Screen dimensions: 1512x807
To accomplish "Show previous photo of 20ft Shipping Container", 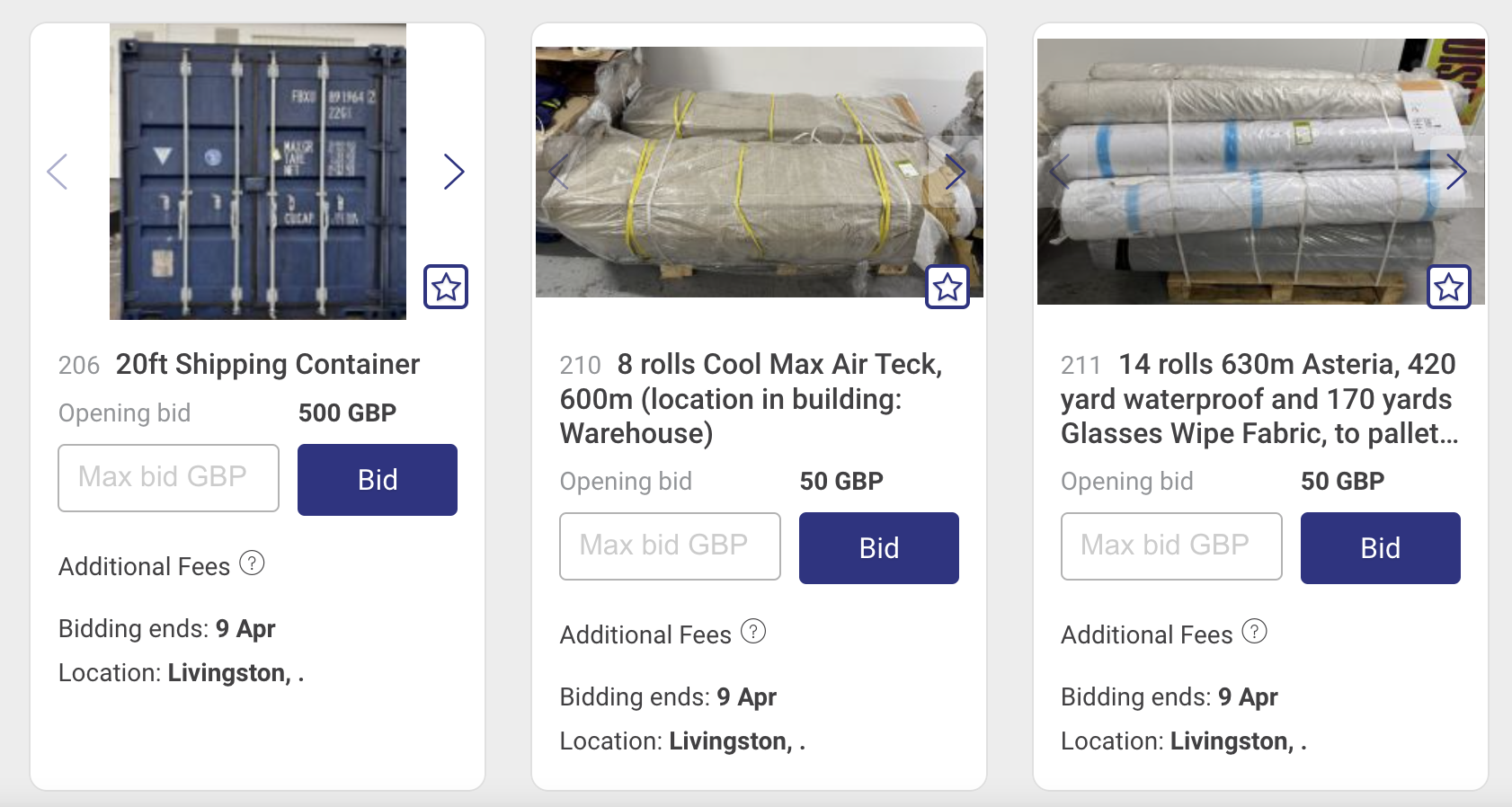I will [x=58, y=172].
